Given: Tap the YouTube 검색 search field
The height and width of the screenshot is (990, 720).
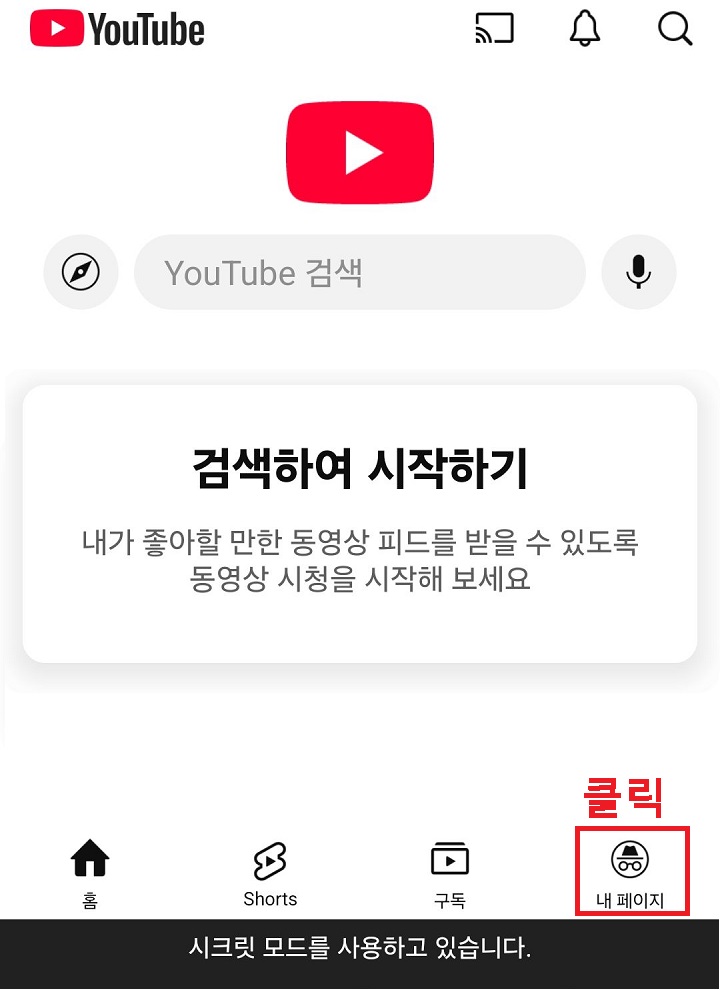Looking at the screenshot, I should [x=360, y=272].
